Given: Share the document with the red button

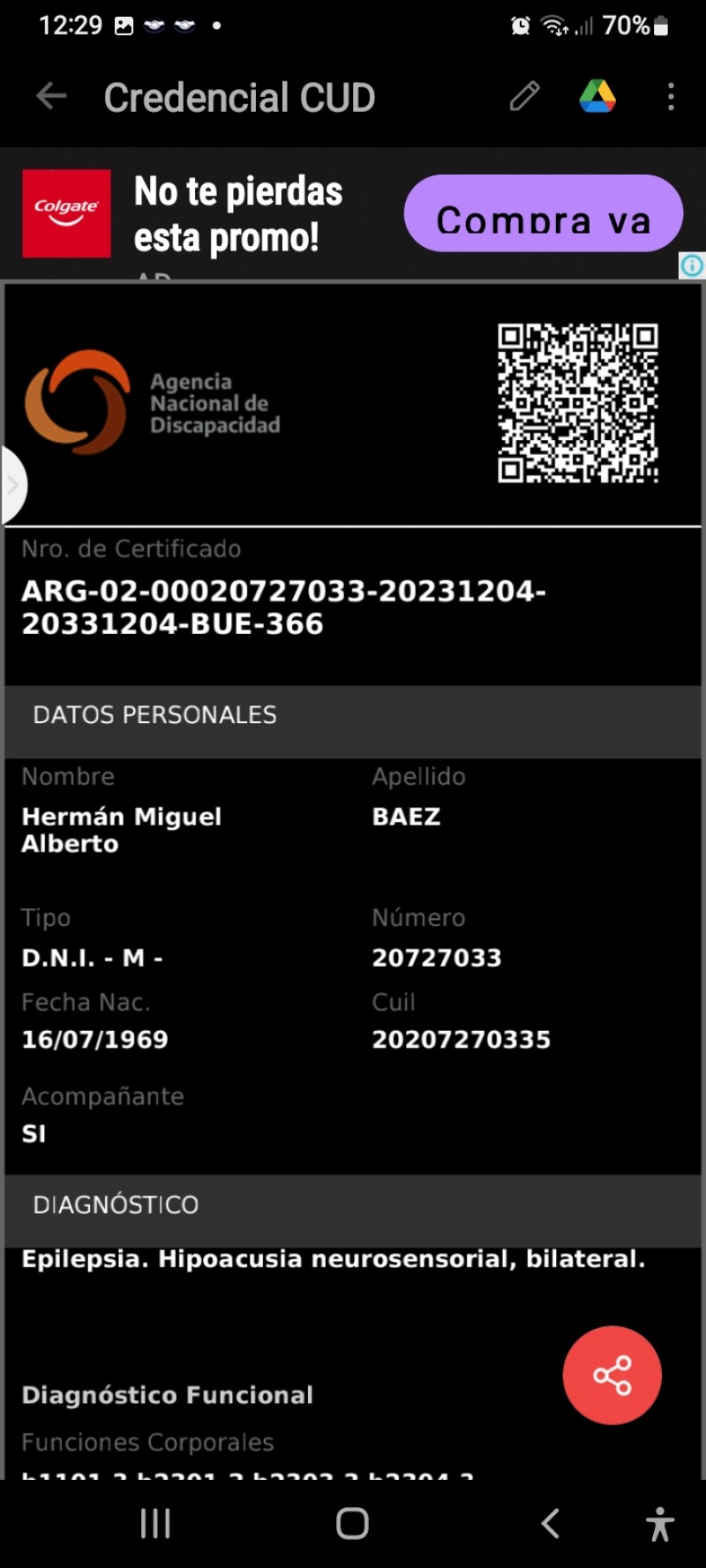Looking at the screenshot, I should [x=612, y=1375].
